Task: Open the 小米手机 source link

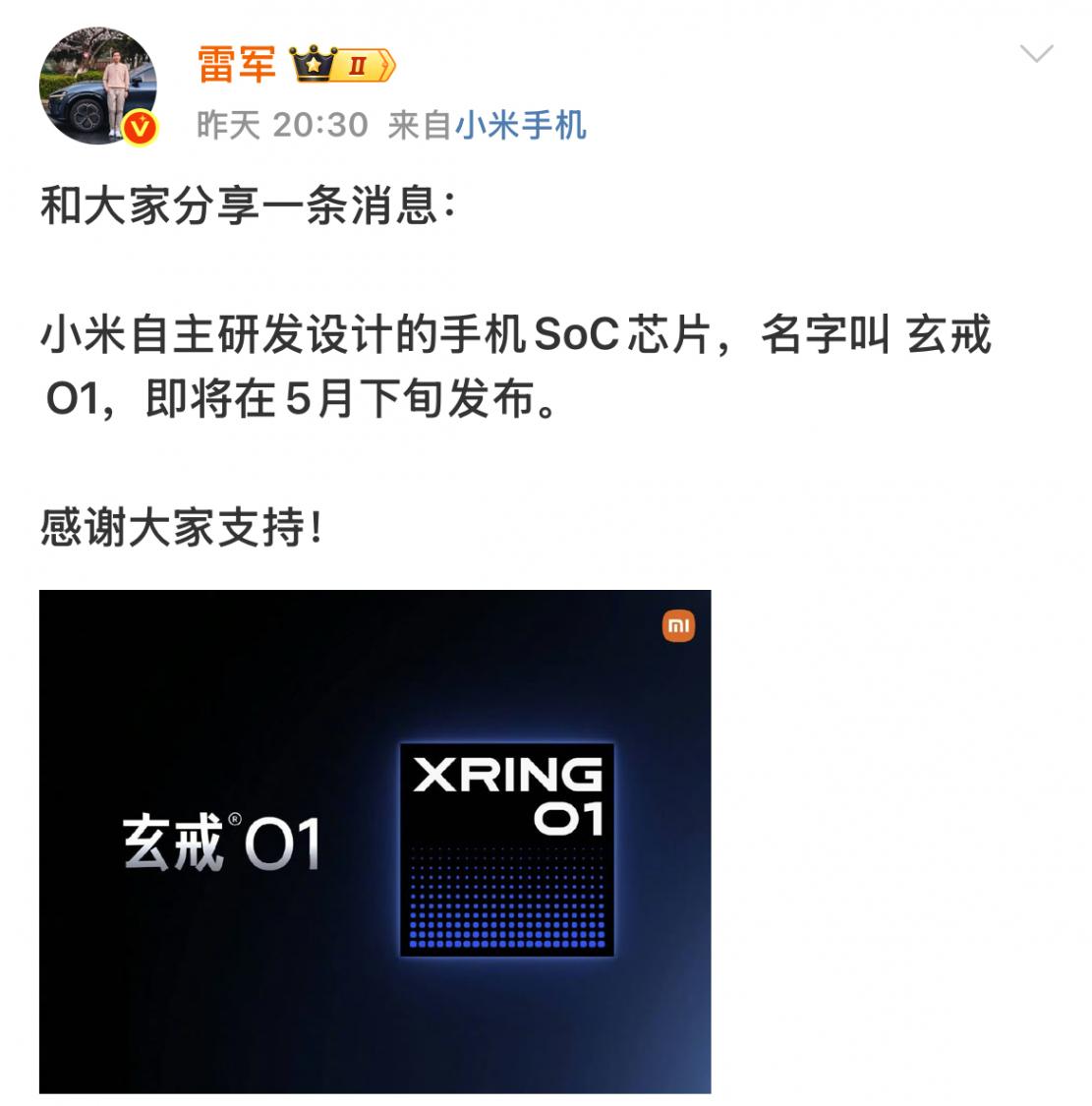Action: tap(520, 125)
